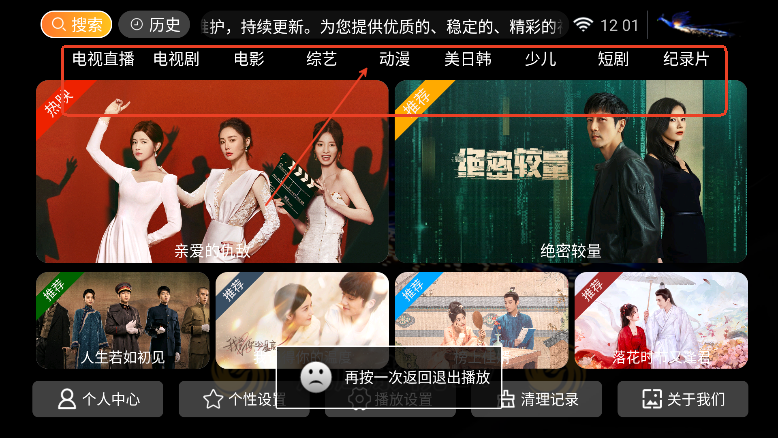The image size is (778, 438).
Task: Open the 人生若如初见 card
Action: [x=123, y=320]
